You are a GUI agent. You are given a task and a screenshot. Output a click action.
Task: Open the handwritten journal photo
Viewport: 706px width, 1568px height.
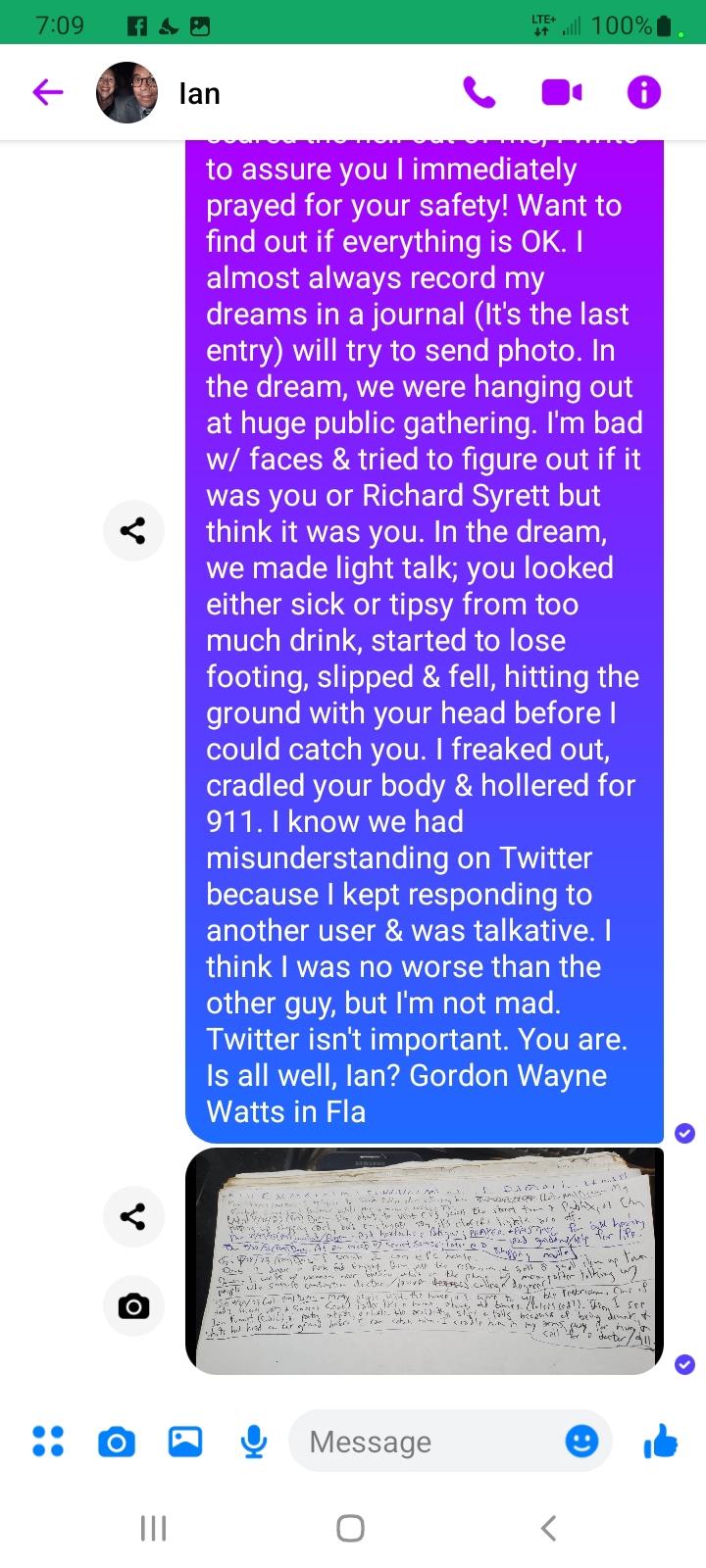(425, 1261)
